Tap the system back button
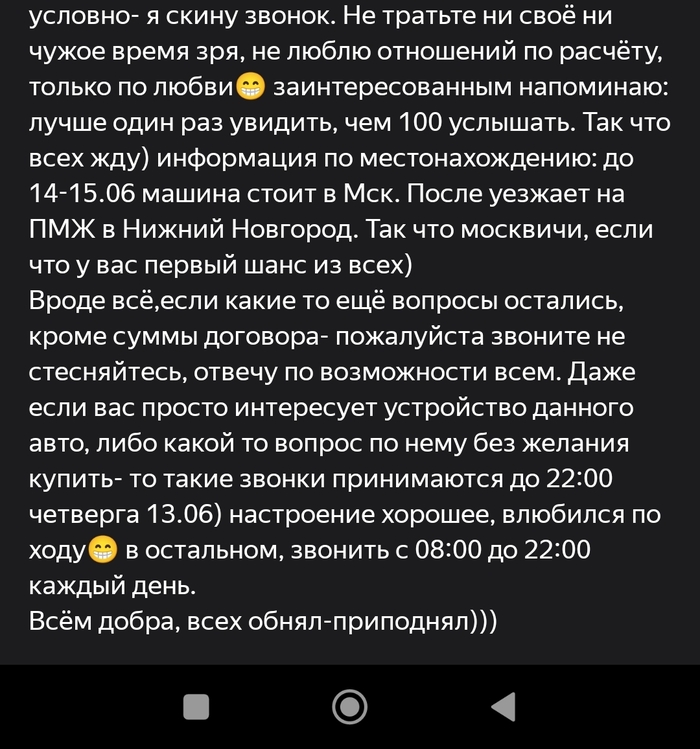700x749 pixels. (x=503, y=707)
